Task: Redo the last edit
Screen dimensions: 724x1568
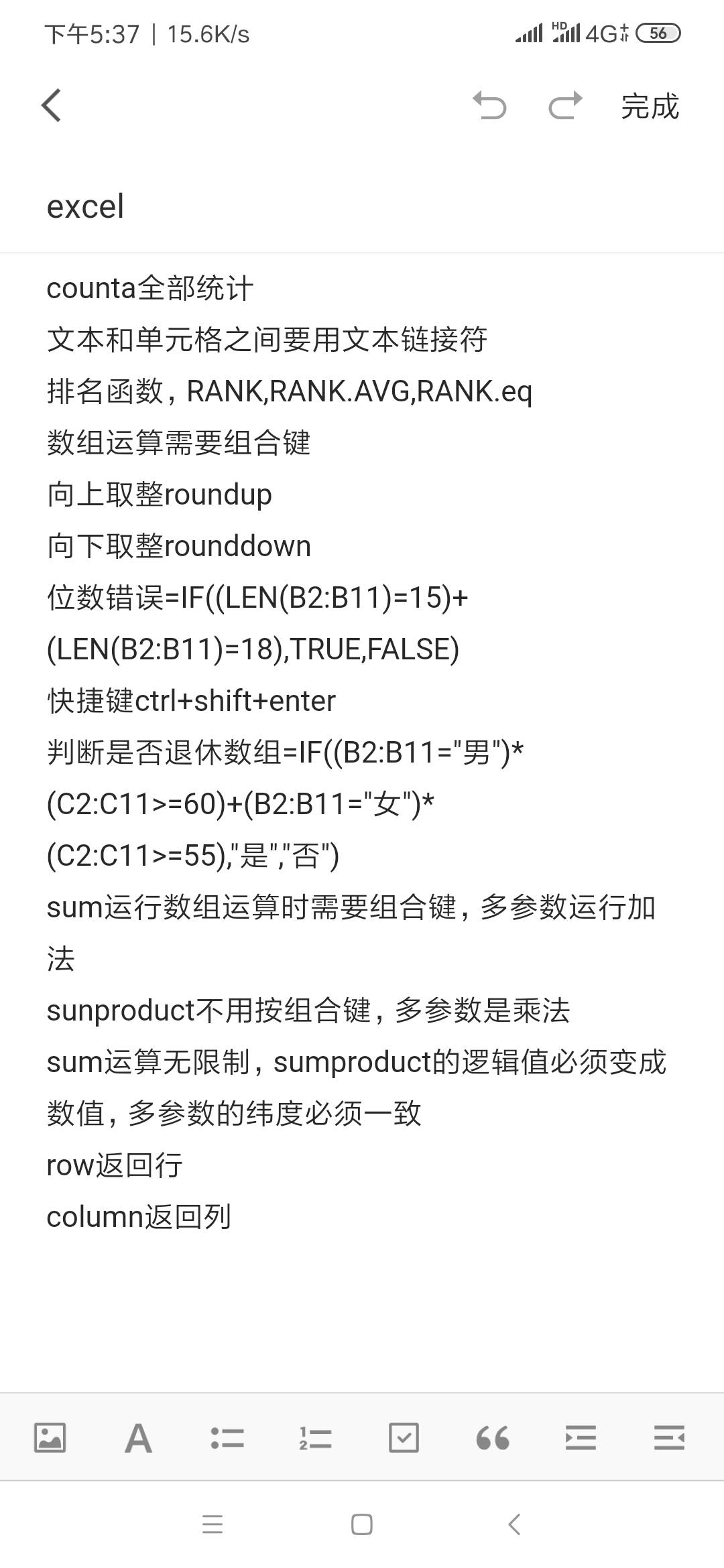Action: (565, 106)
